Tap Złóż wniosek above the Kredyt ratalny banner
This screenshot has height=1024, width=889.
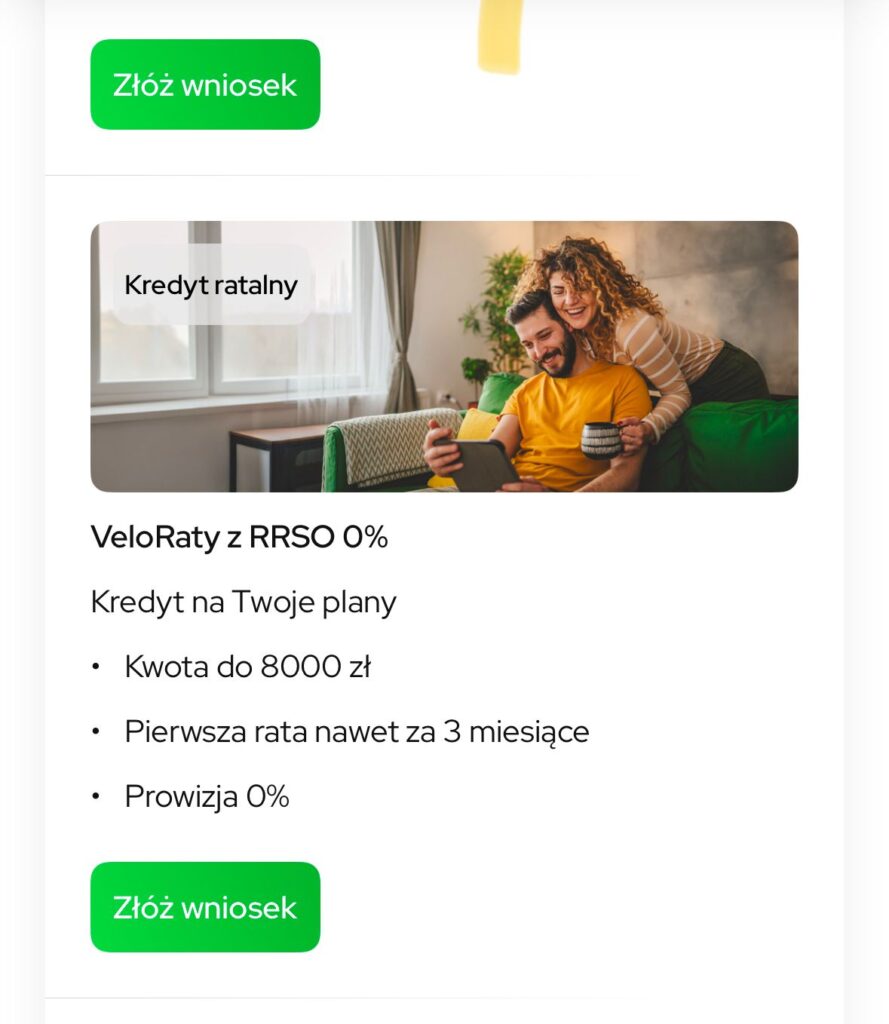pos(205,85)
